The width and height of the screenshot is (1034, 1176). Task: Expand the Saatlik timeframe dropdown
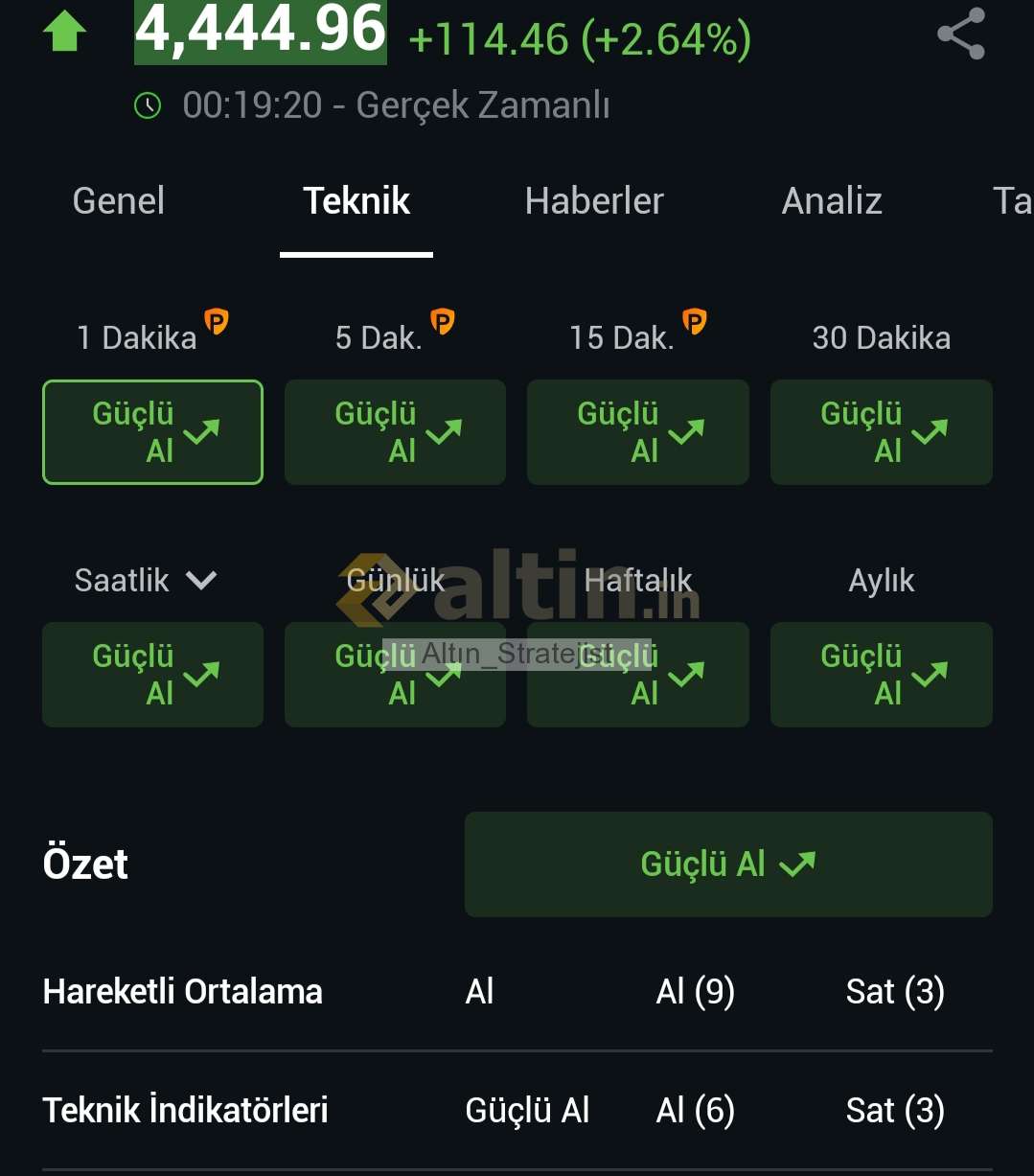click(x=146, y=581)
